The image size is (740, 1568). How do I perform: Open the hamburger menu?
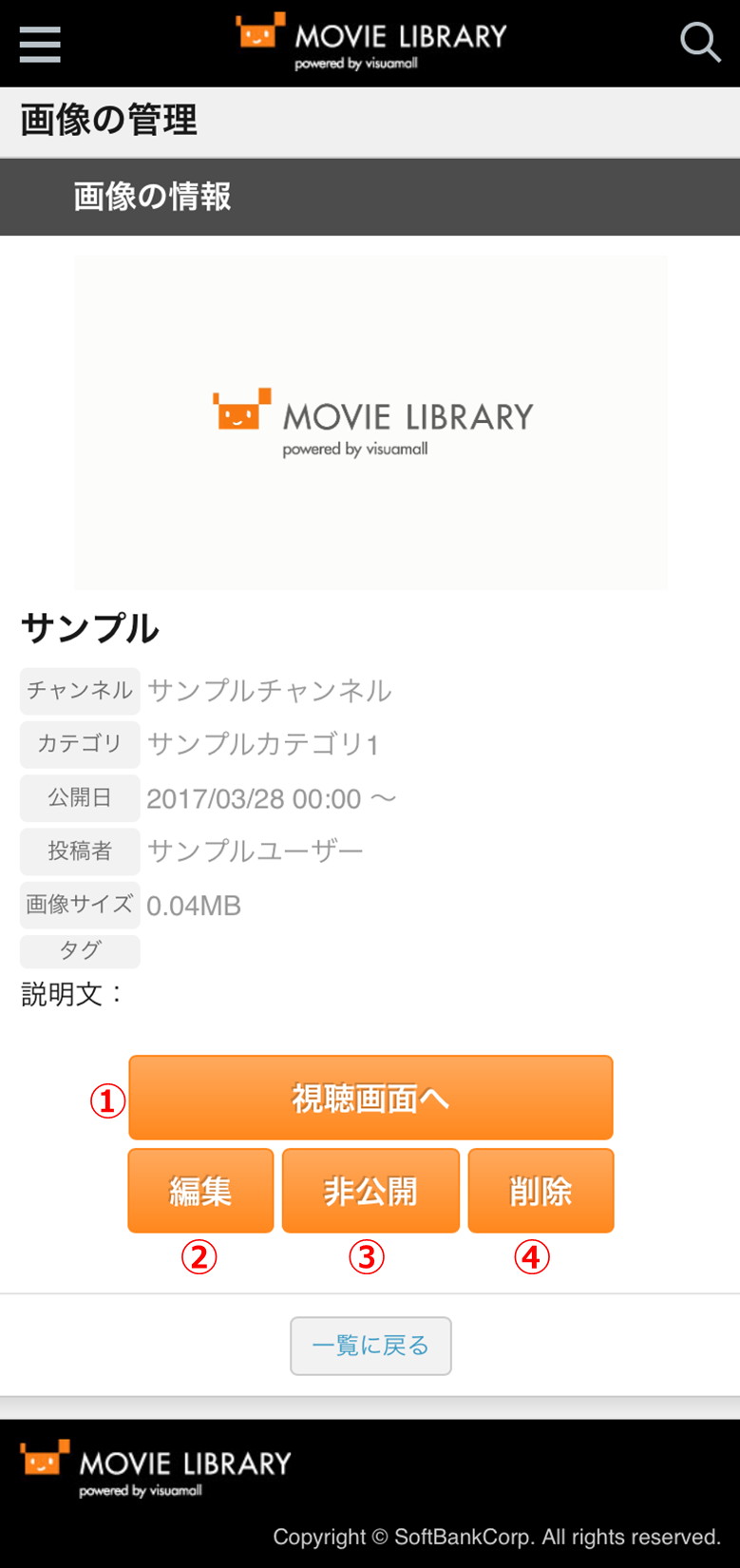click(40, 44)
